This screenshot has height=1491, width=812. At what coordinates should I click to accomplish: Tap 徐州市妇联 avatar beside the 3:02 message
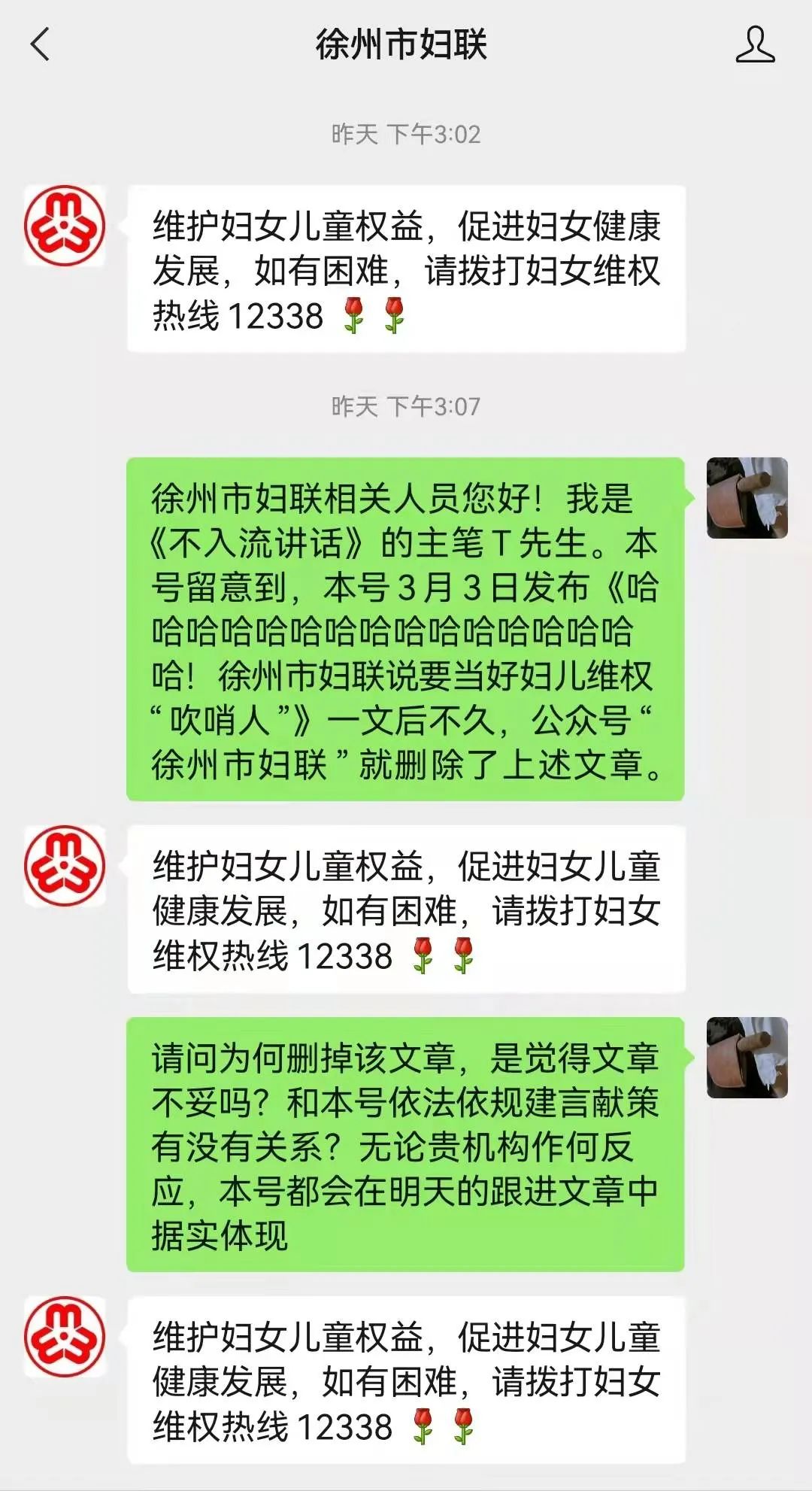[x=65, y=226]
